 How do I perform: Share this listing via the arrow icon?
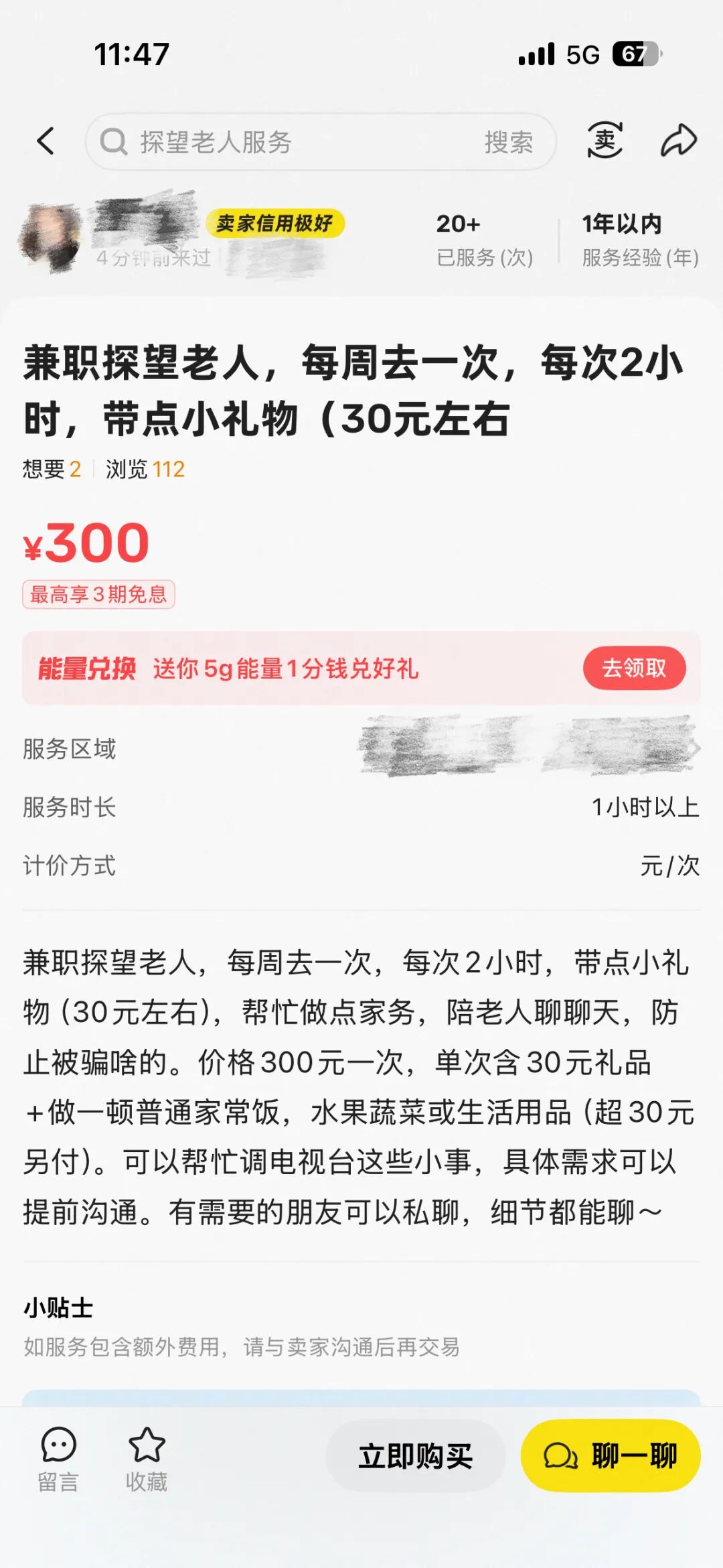pyautogui.click(x=679, y=141)
